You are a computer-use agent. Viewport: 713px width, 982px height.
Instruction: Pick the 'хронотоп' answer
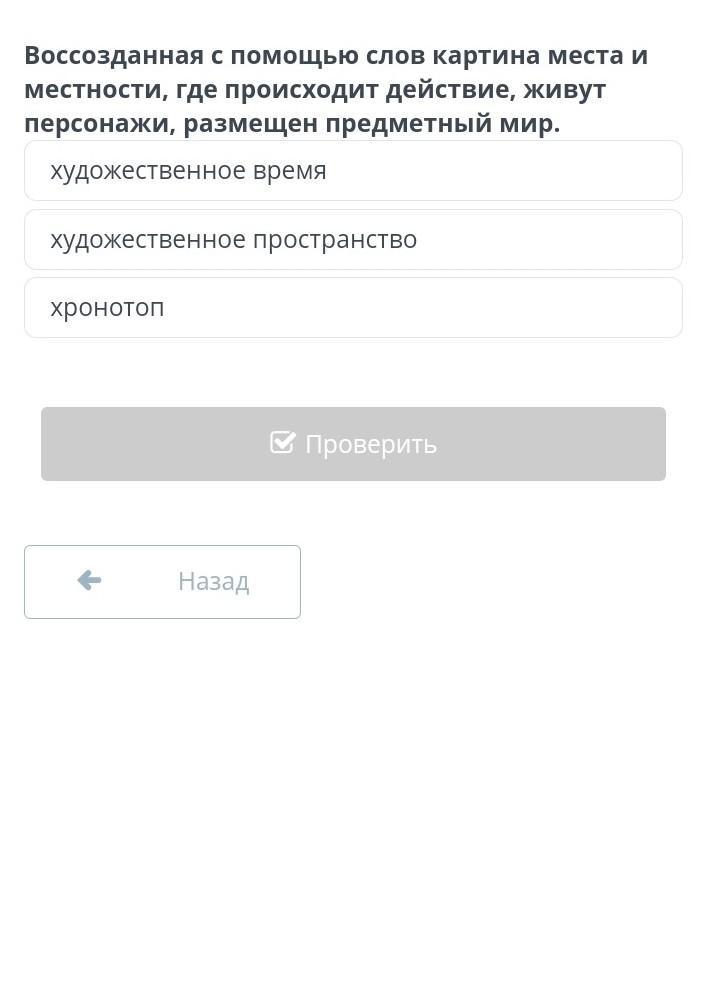pyautogui.click(x=352, y=308)
